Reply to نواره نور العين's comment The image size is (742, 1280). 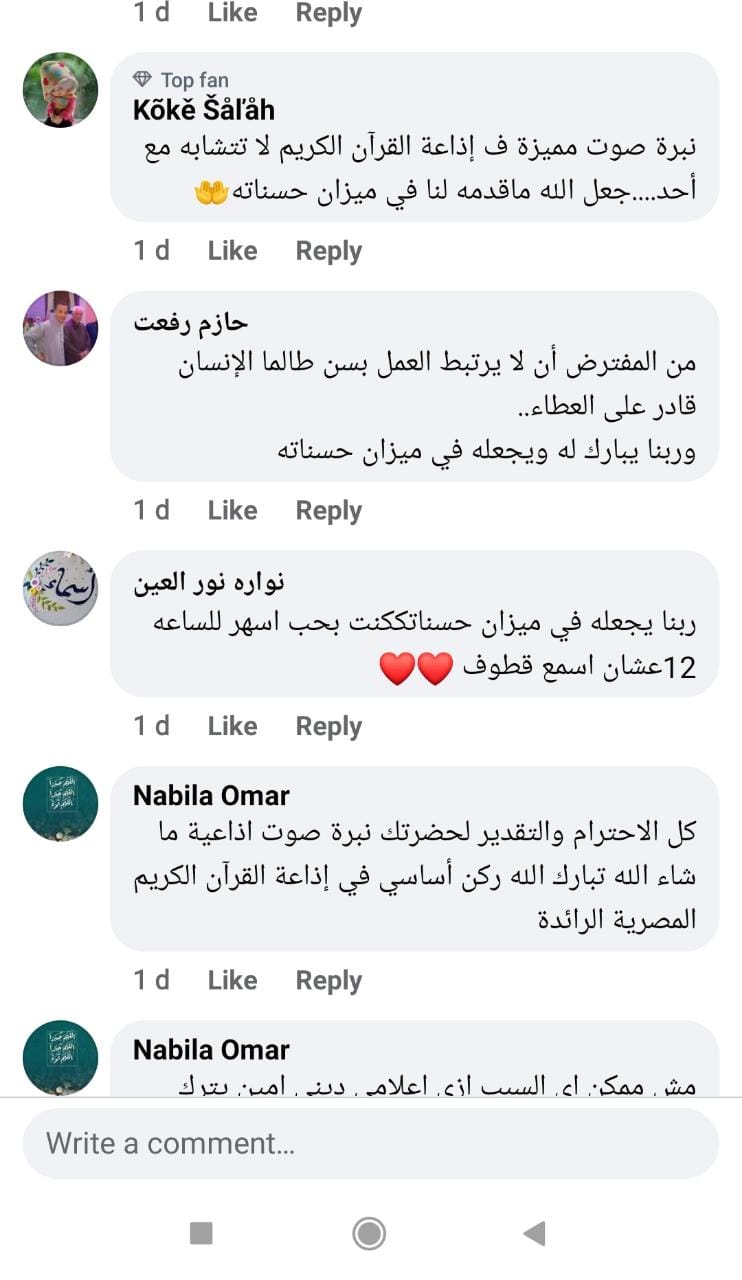(x=328, y=726)
